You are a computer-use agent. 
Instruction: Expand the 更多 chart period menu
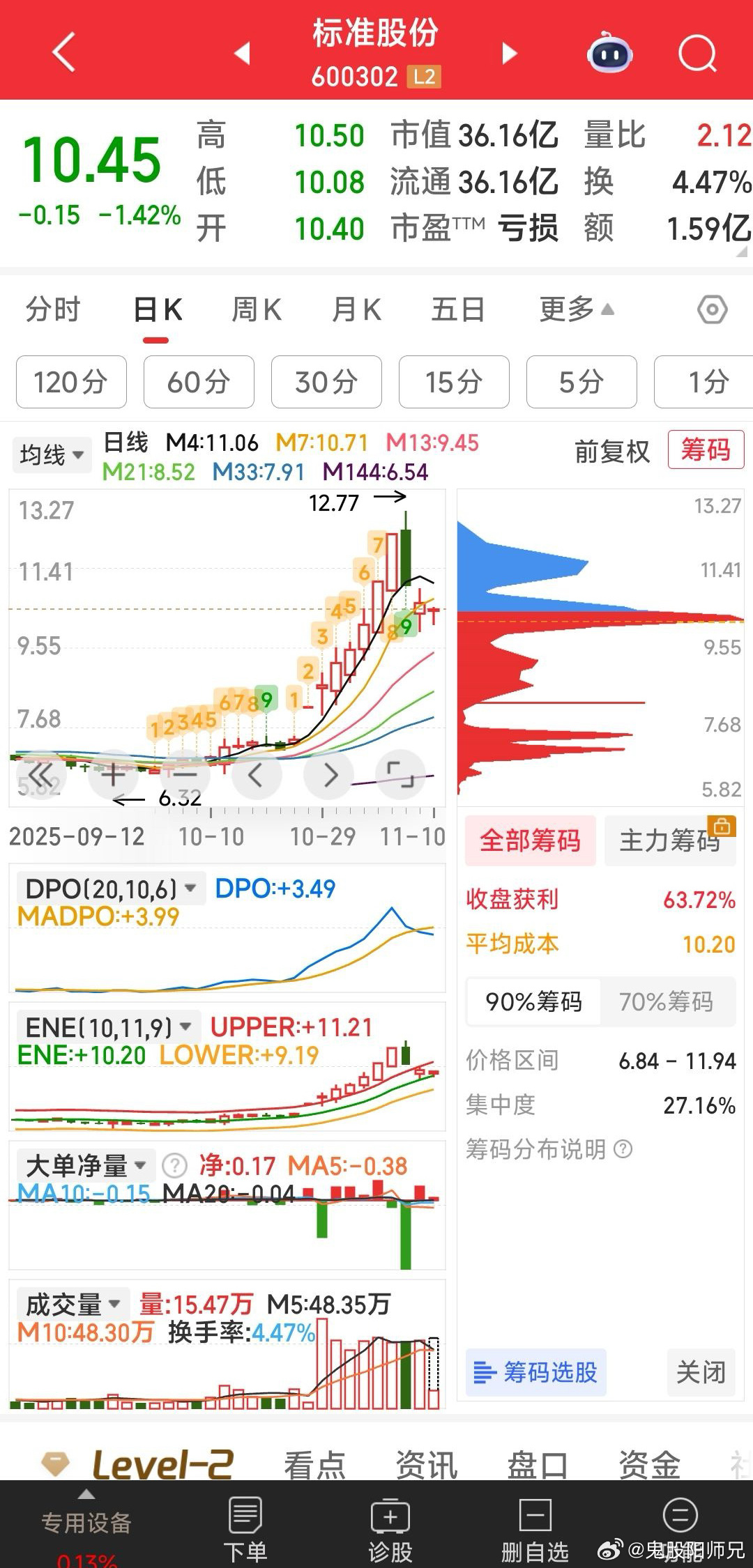click(576, 309)
